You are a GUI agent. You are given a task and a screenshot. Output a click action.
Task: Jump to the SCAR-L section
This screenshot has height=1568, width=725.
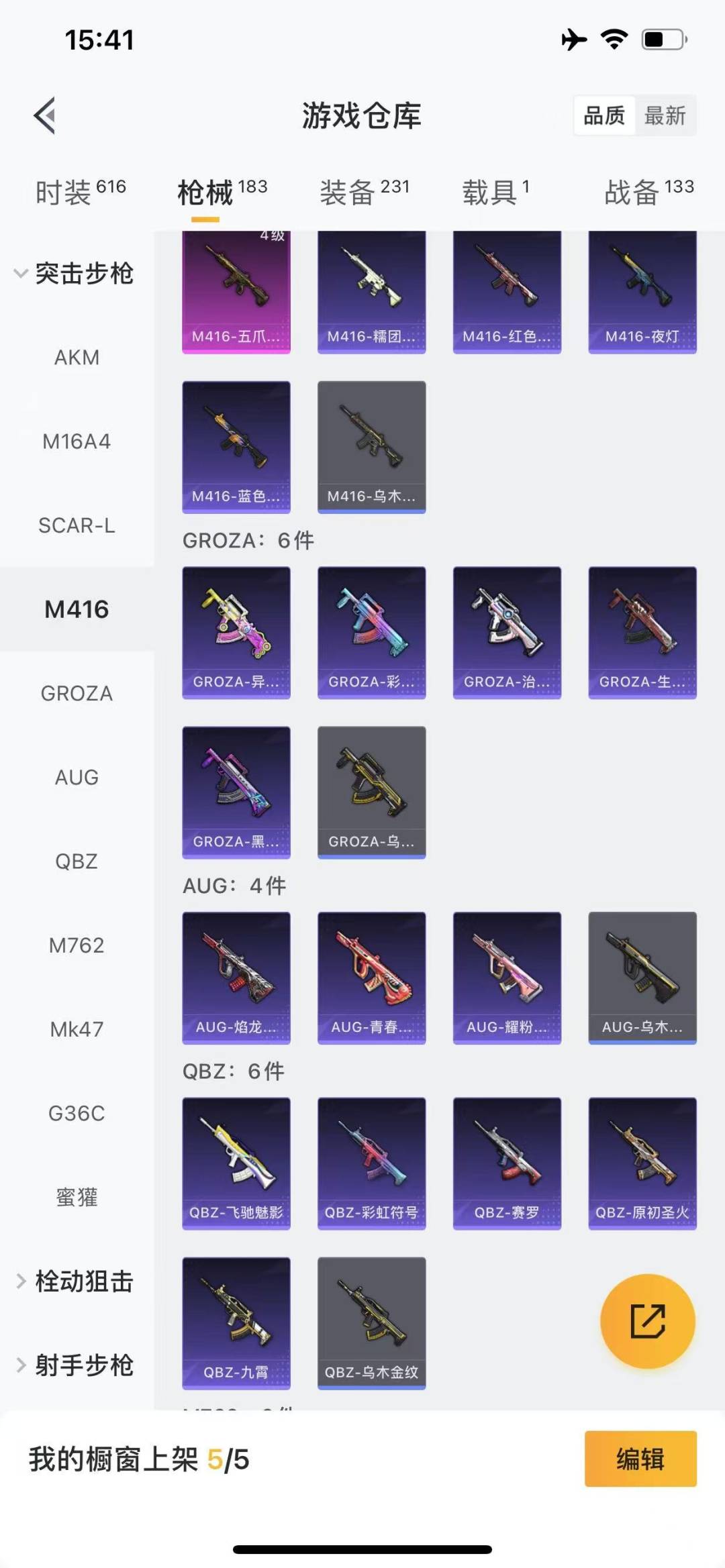[77, 525]
